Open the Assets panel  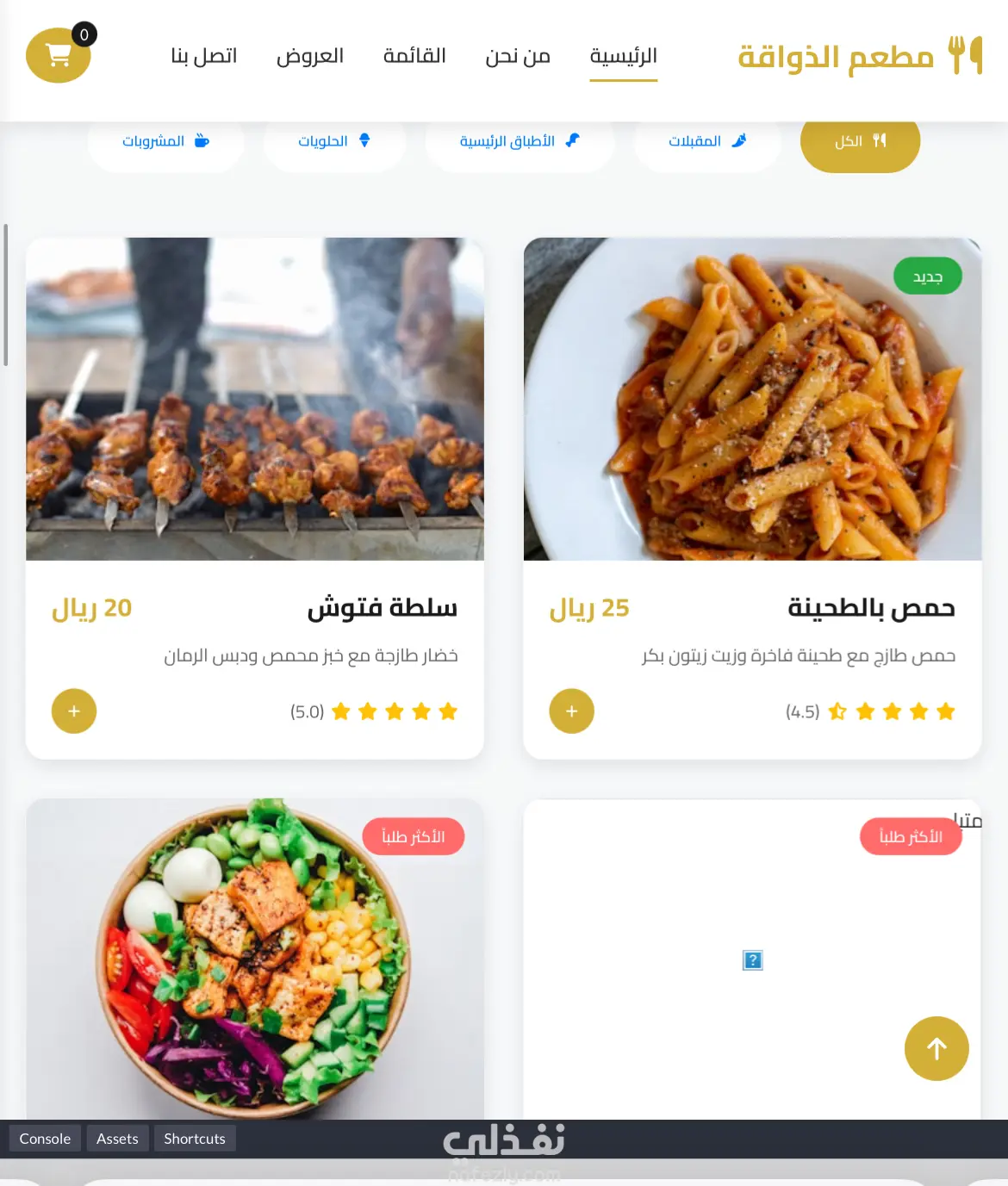point(117,1139)
